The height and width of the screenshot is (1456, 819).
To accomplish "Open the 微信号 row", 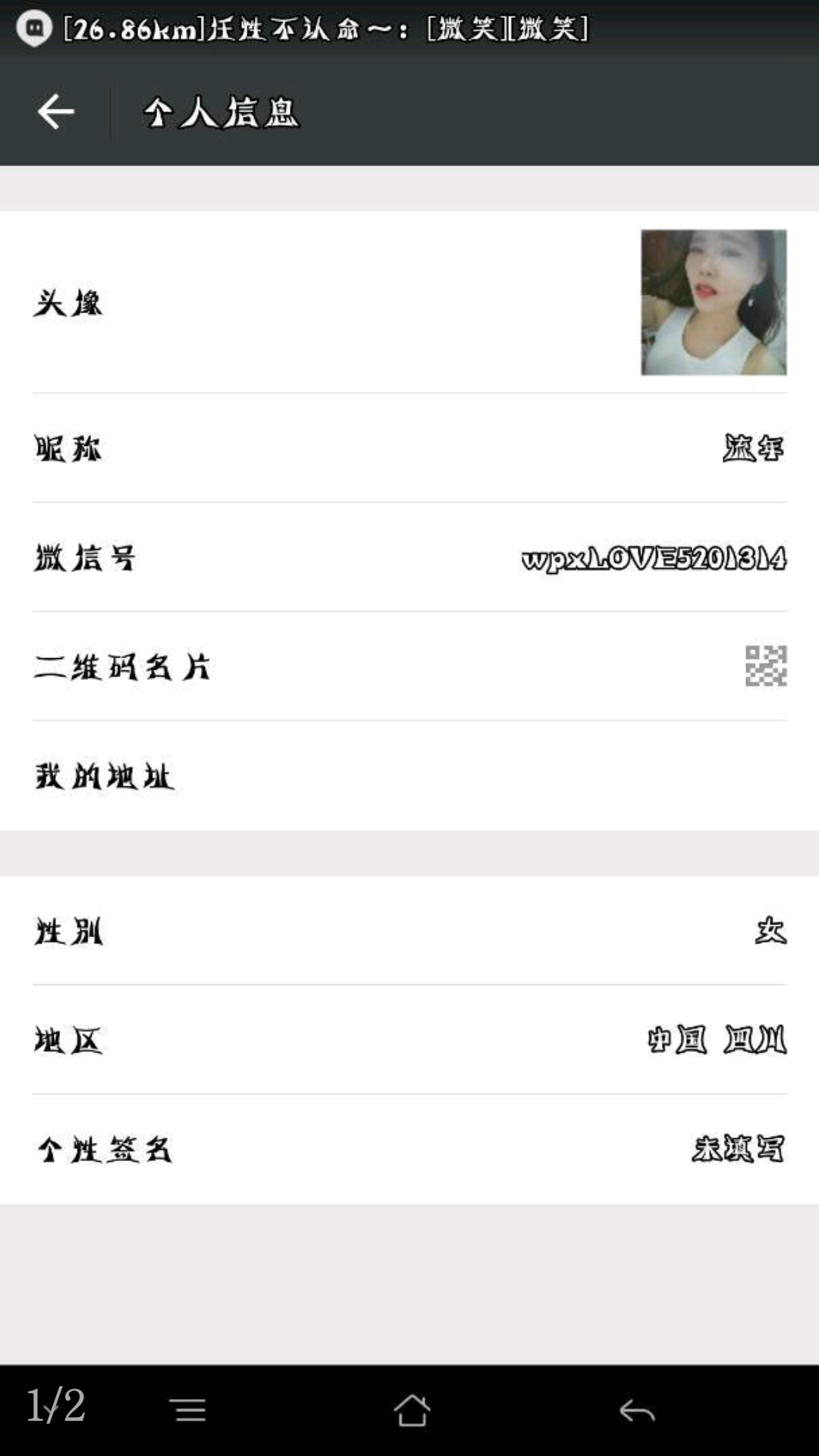I will click(x=409, y=557).
